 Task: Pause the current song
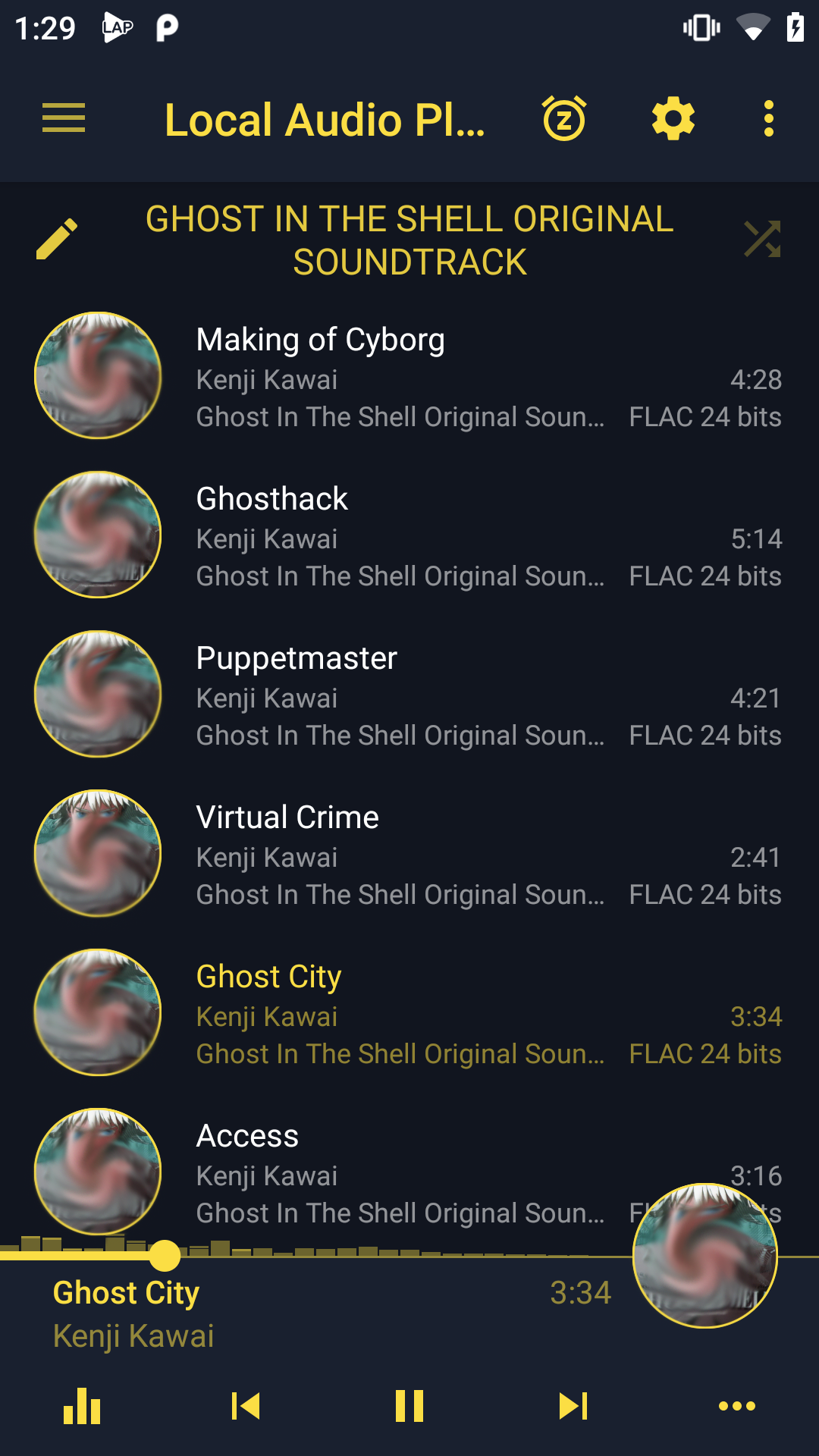(409, 1406)
